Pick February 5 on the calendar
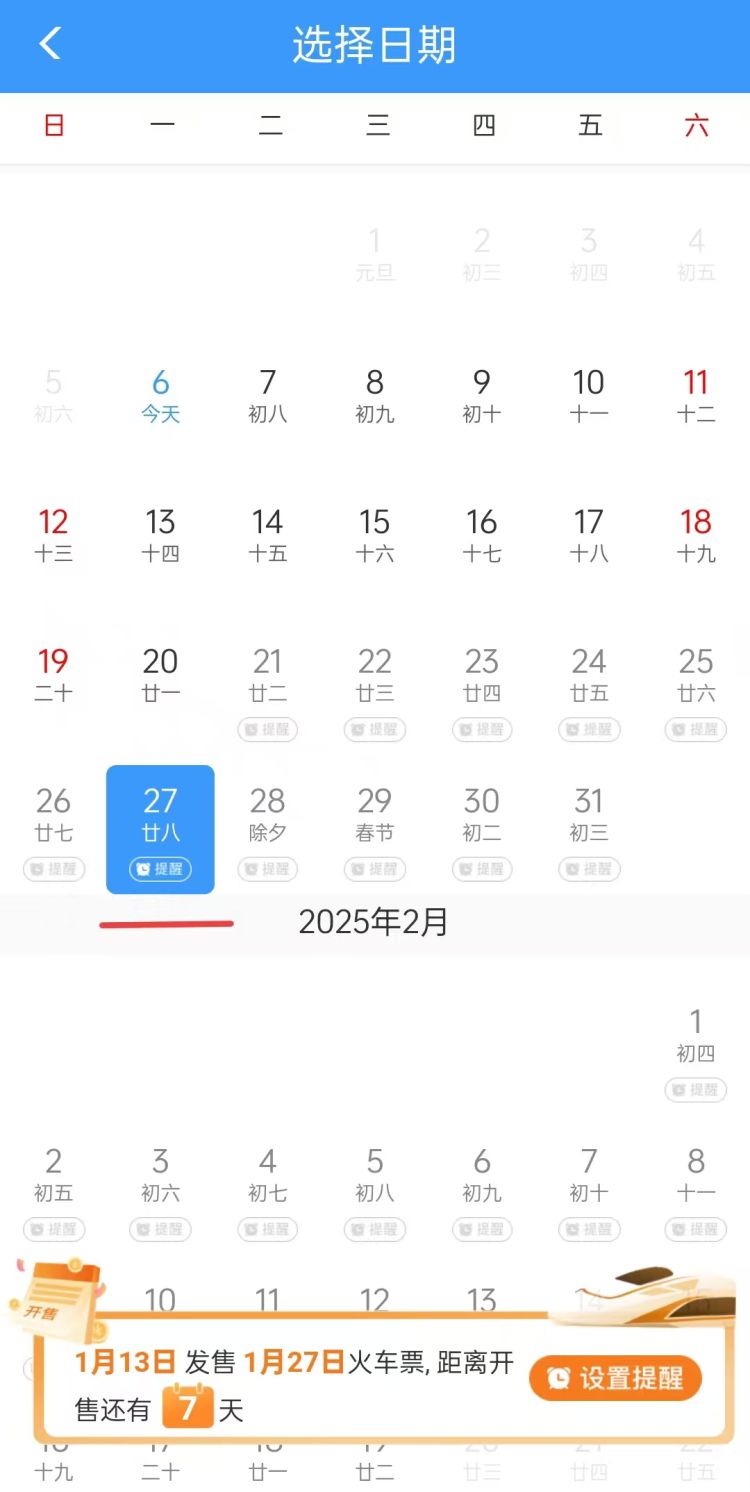The image size is (750, 1492). (374, 1188)
